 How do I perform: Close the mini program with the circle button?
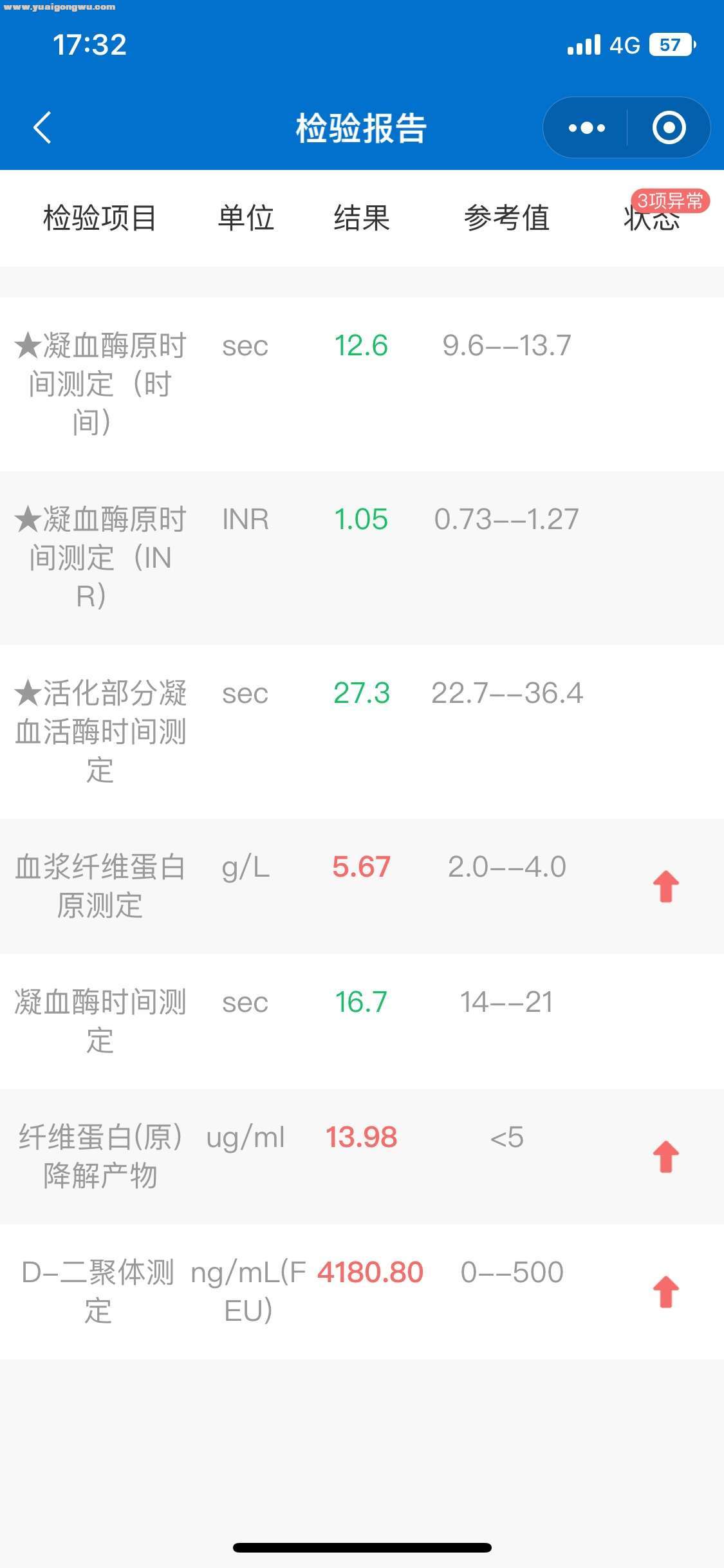pos(669,127)
